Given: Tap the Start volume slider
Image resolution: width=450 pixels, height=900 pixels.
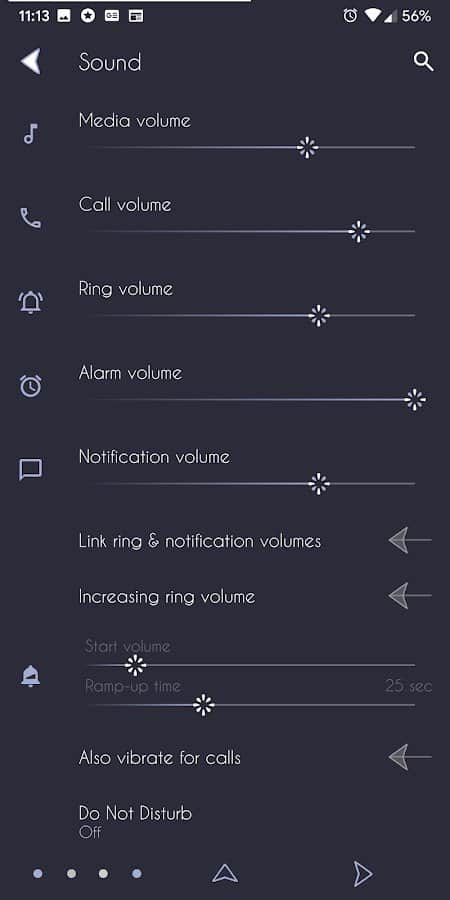Looking at the screenshot, I should click(x=251, y=665).
